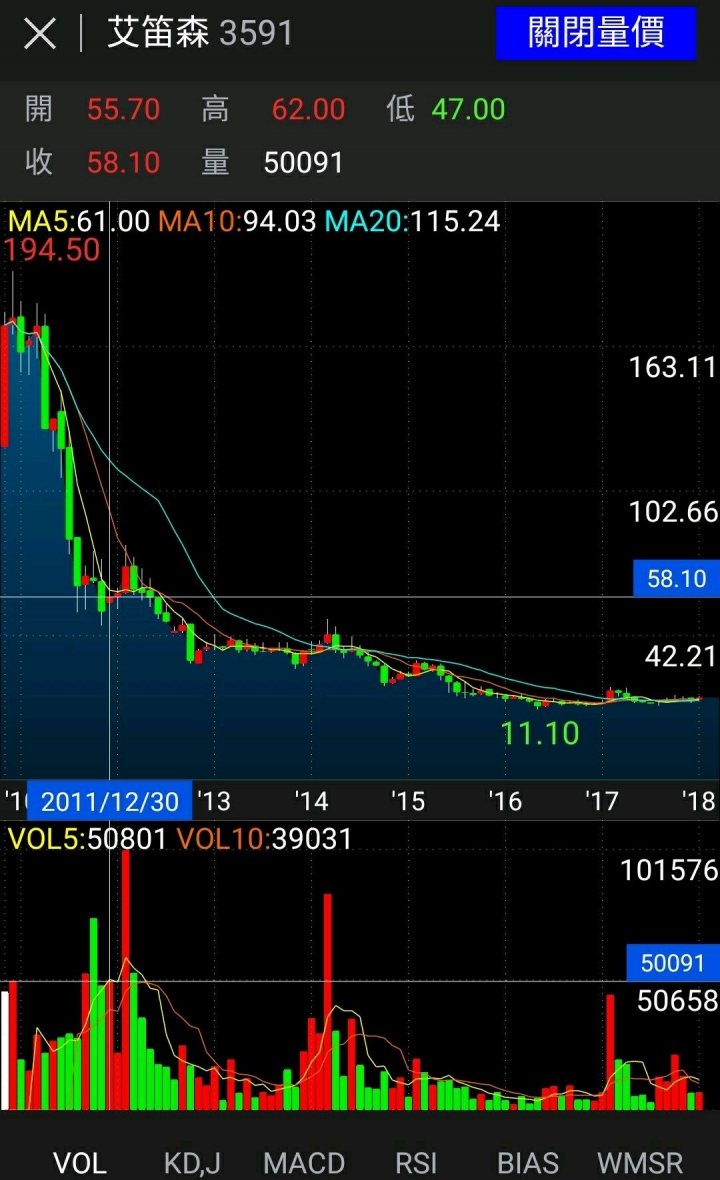The height and width of the screenshot is (1180, 720).
Task: Open the BIAS indicator tab
Action: click(x=528, y=1163)
